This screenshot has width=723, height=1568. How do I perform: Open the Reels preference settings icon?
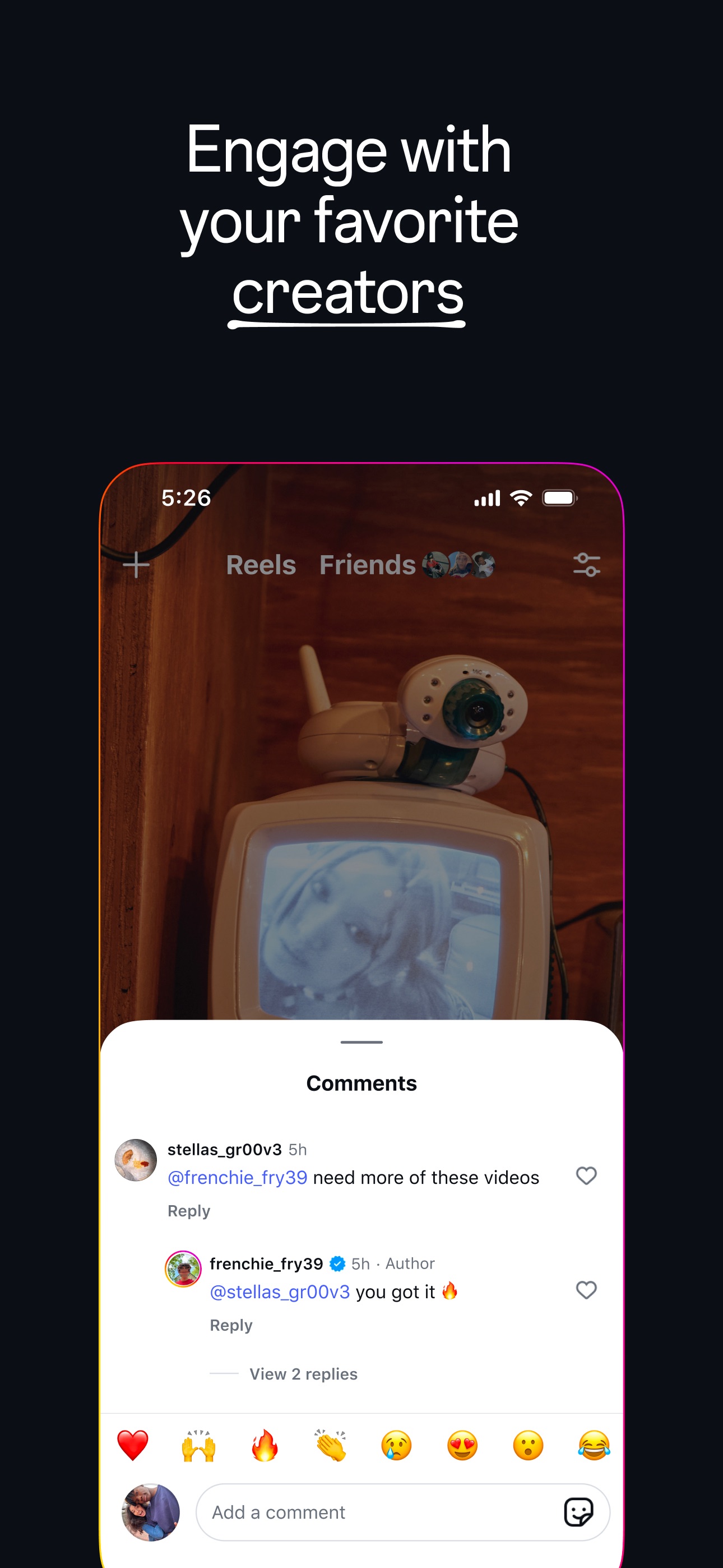588,565
